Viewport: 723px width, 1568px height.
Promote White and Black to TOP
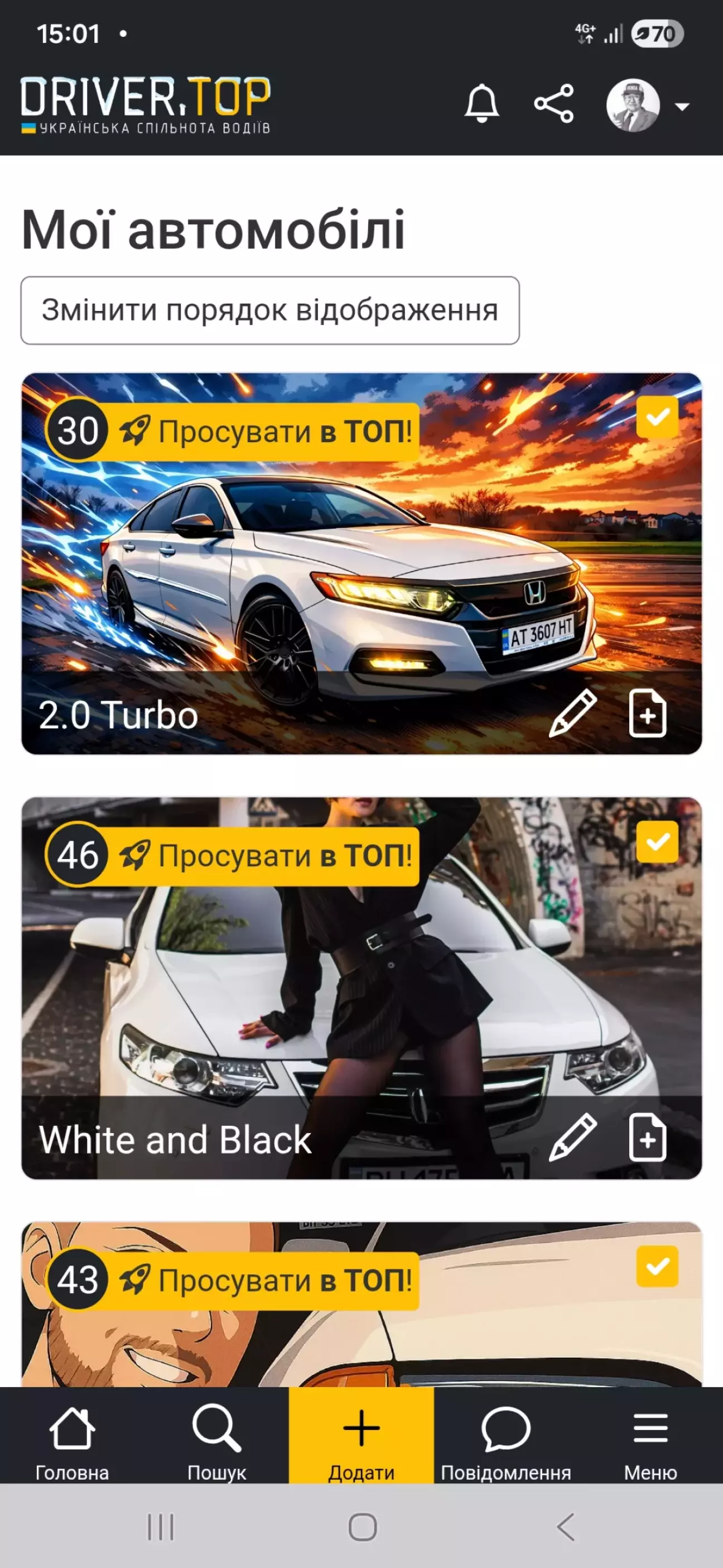coord(266,856)
